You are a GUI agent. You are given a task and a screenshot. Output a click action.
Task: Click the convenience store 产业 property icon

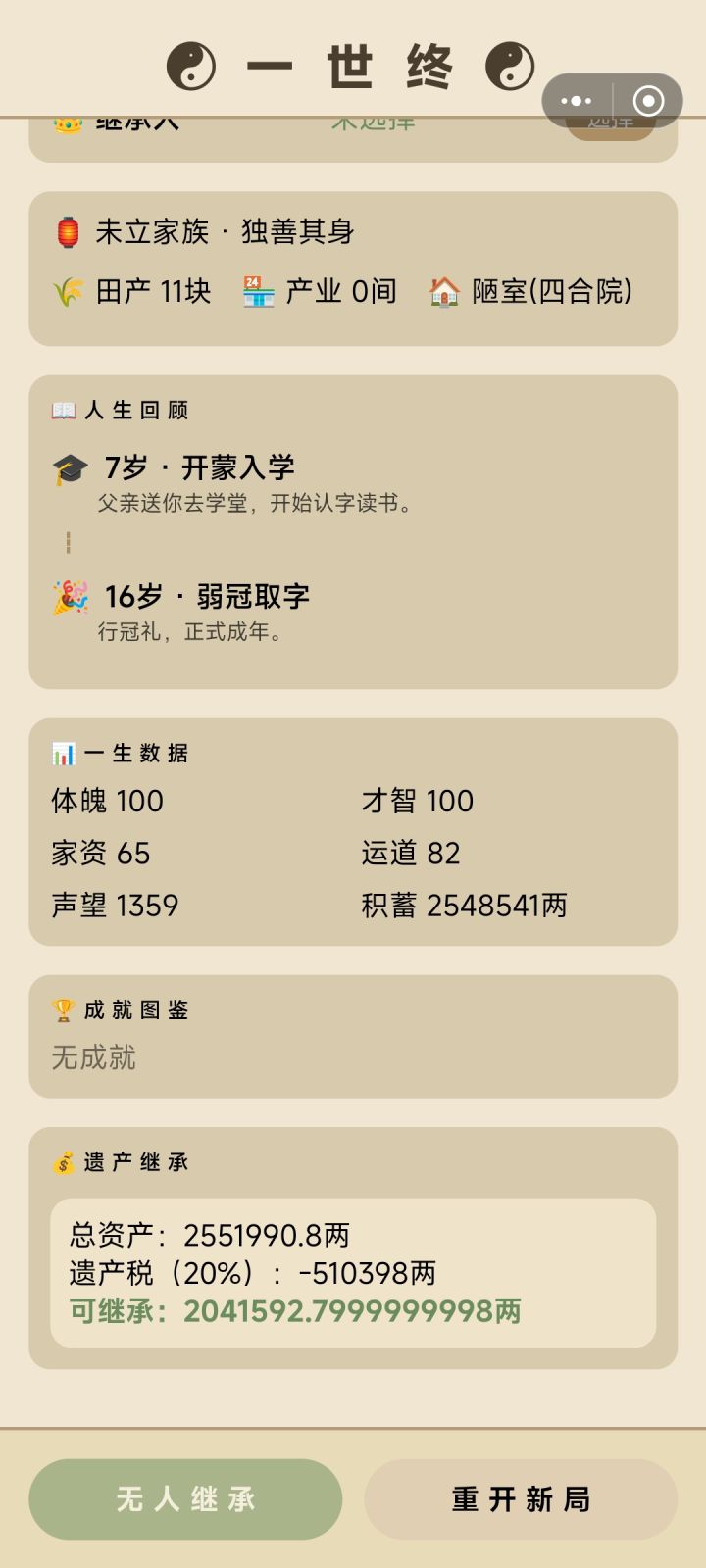(257, 290)
